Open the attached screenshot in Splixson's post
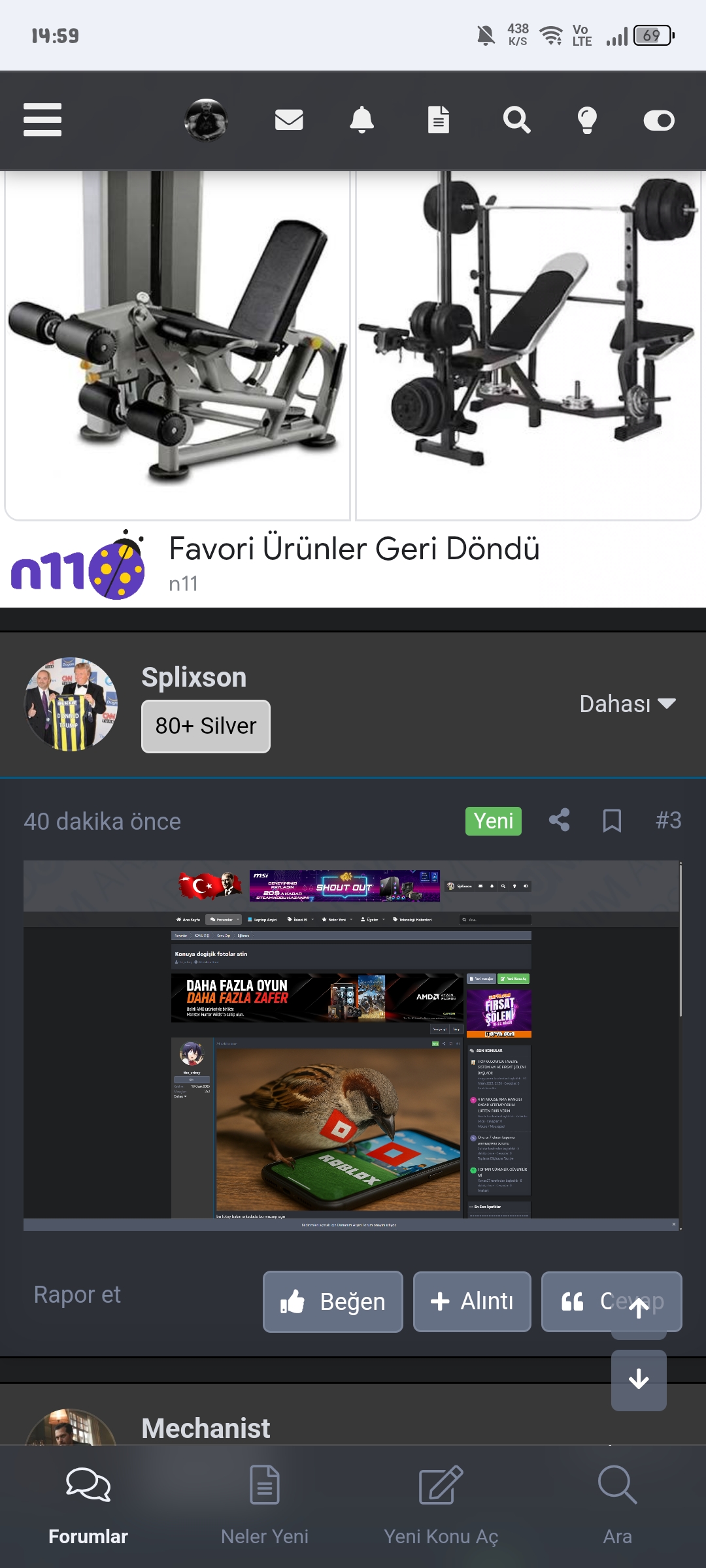 (x=351, y=1045)
